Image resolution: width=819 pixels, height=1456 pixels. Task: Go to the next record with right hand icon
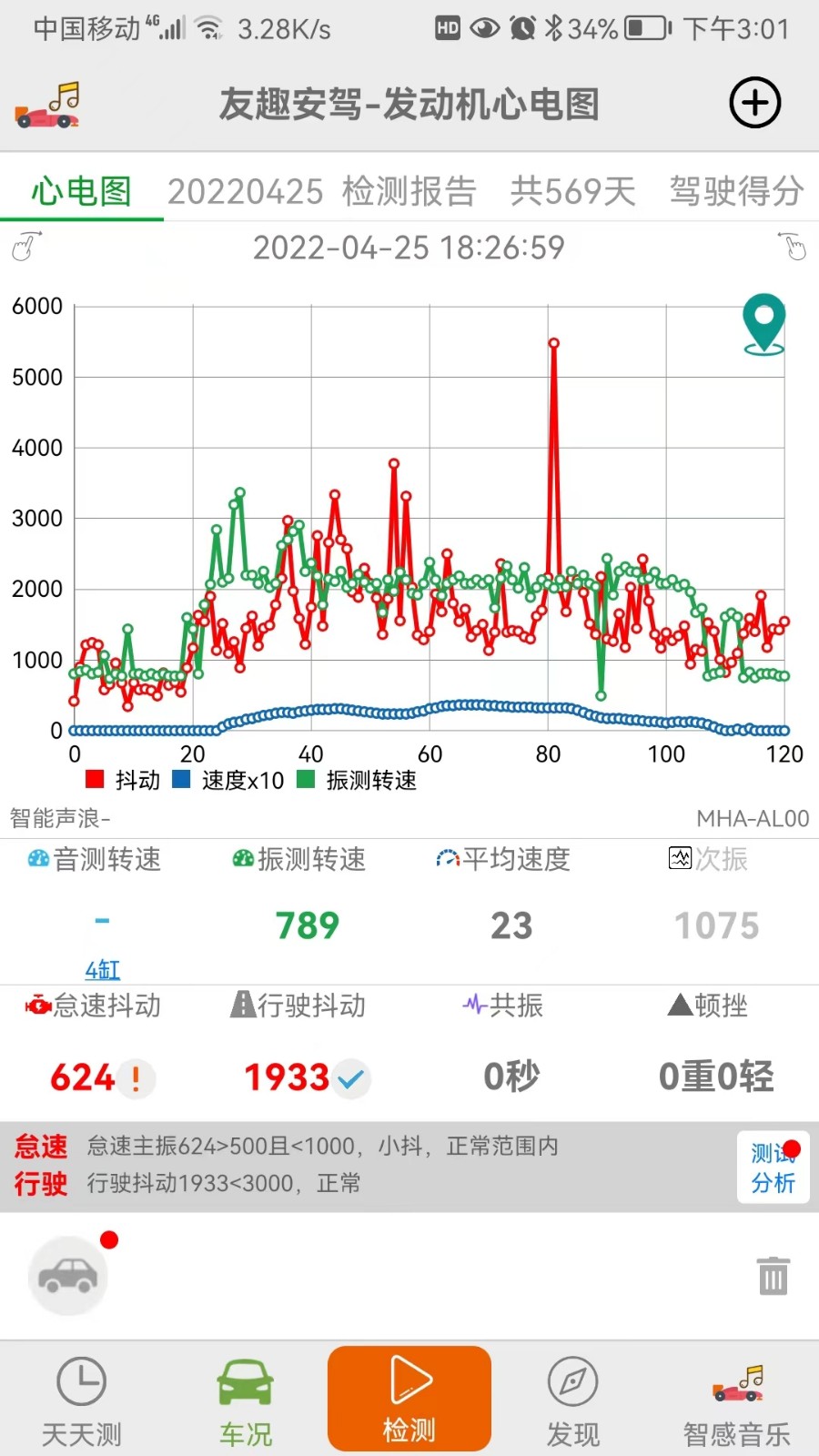click(x=792, y=247)
